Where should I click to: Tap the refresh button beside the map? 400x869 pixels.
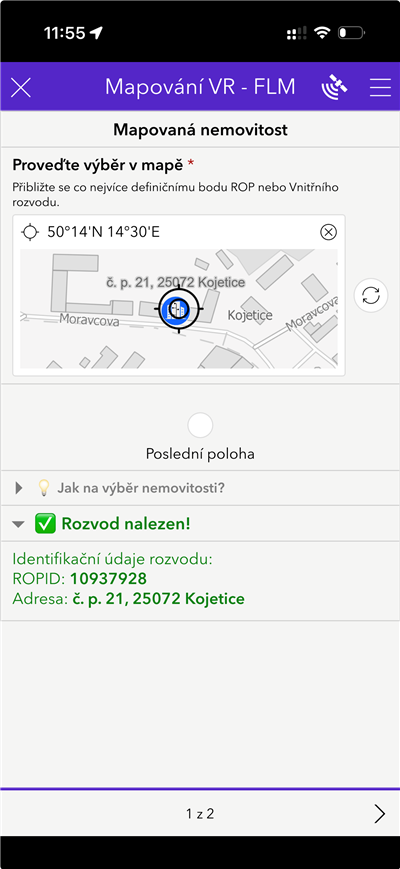(371, 295)
